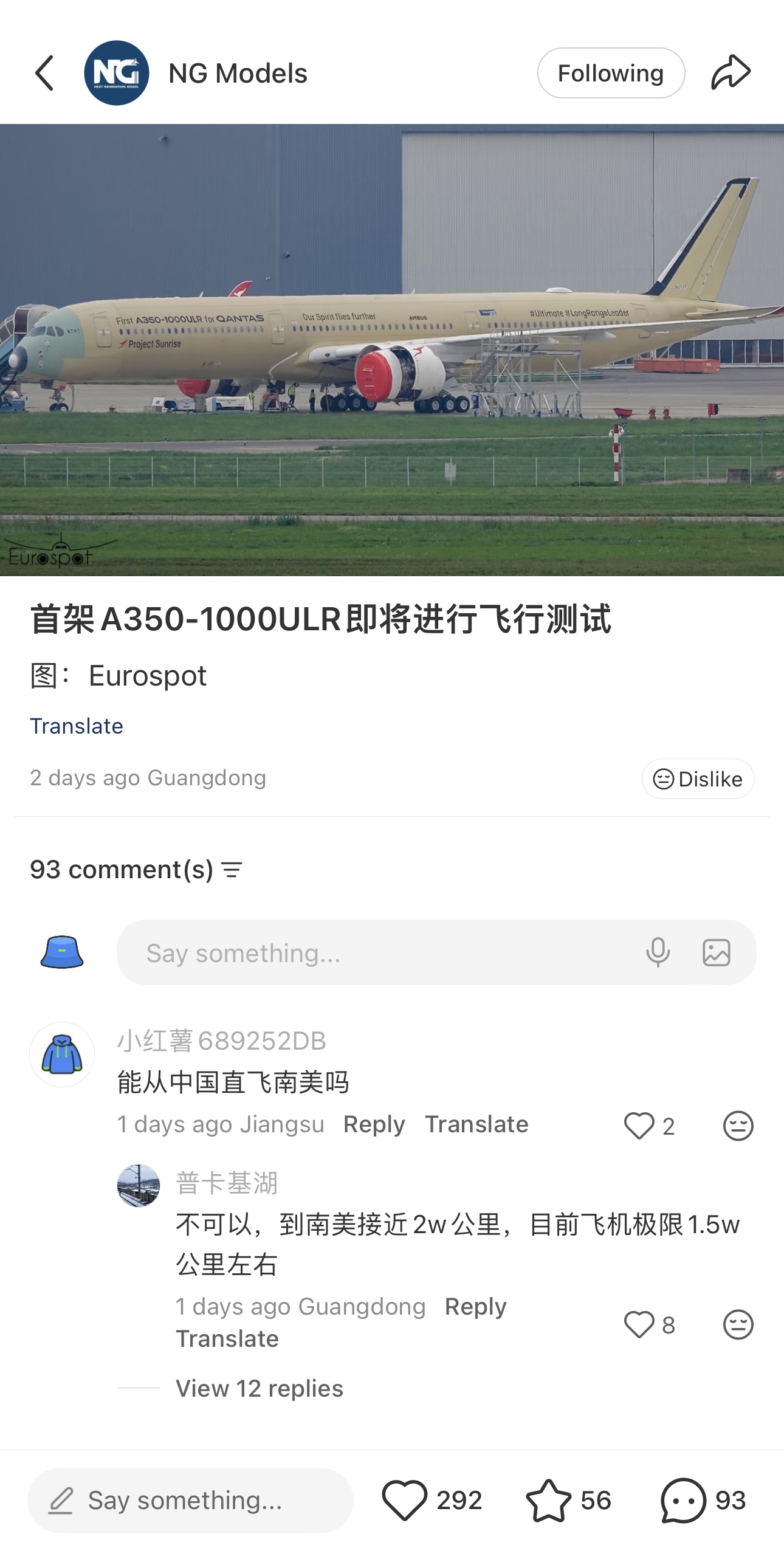Translate the post text
This screenshot has height=1548, width=784.
tap(77, 726)
